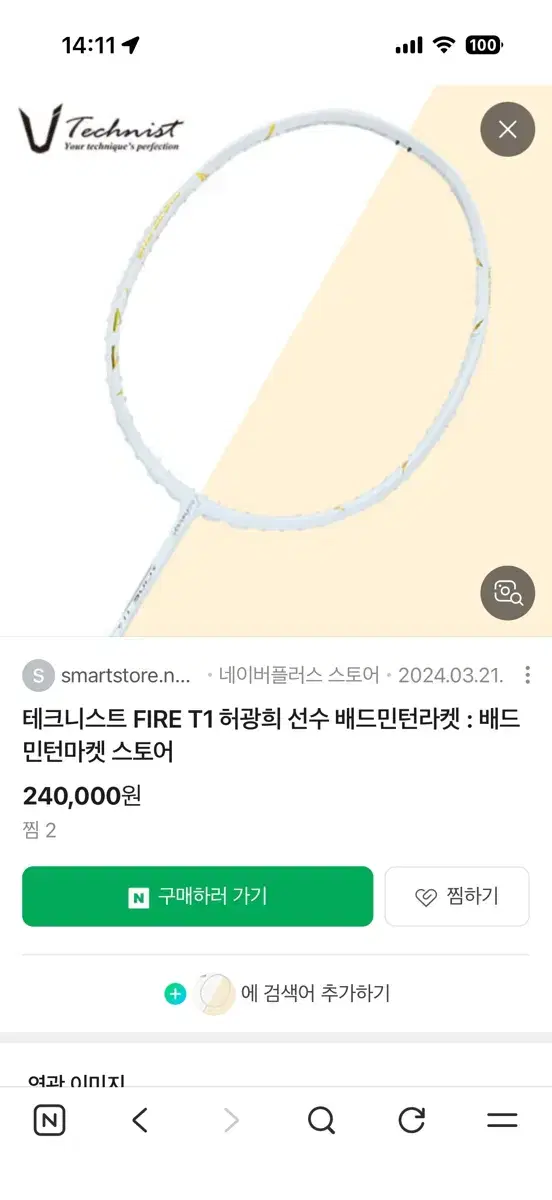Go back to previous page

140,1120
